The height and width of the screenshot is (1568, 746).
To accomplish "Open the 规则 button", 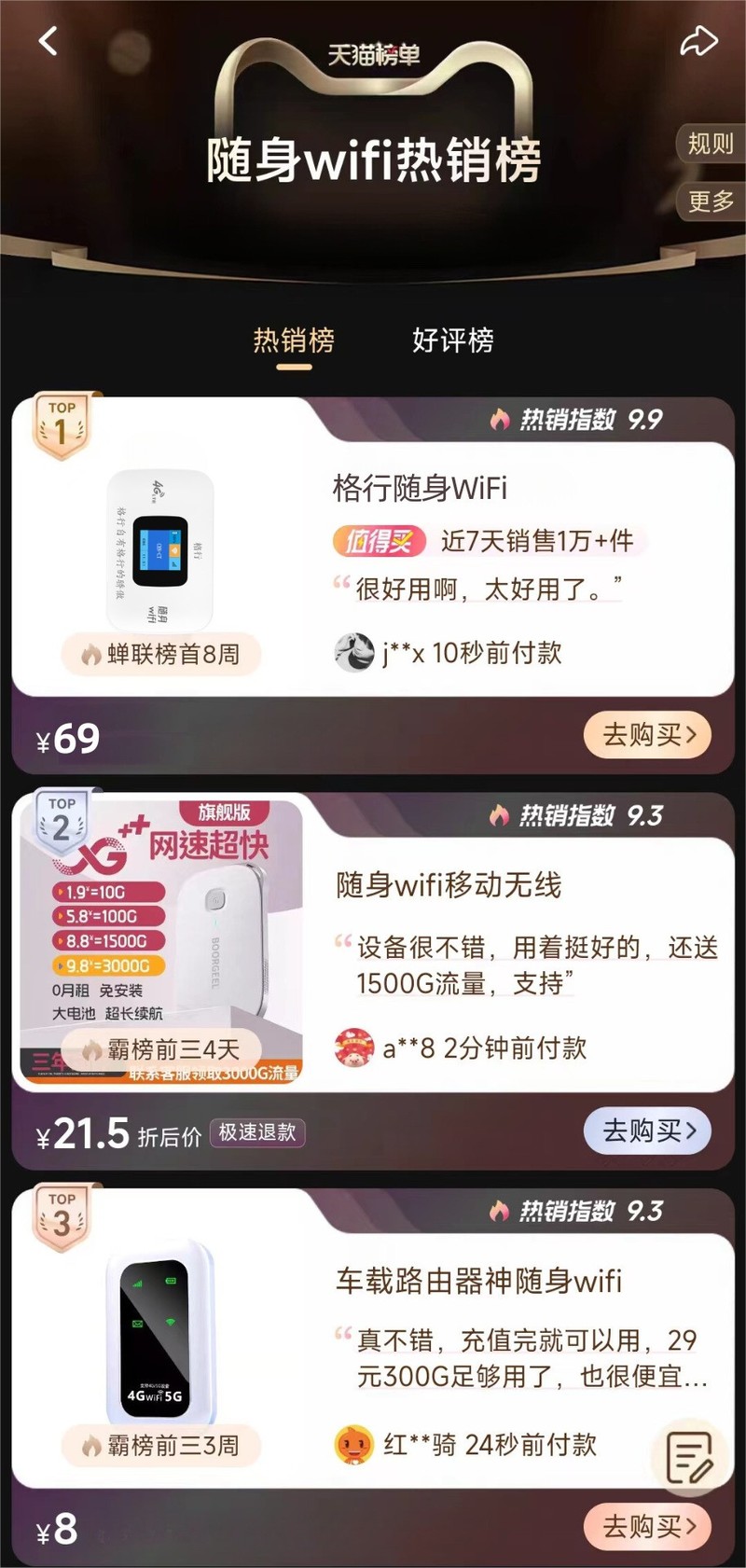I will [x=710, y=145].
